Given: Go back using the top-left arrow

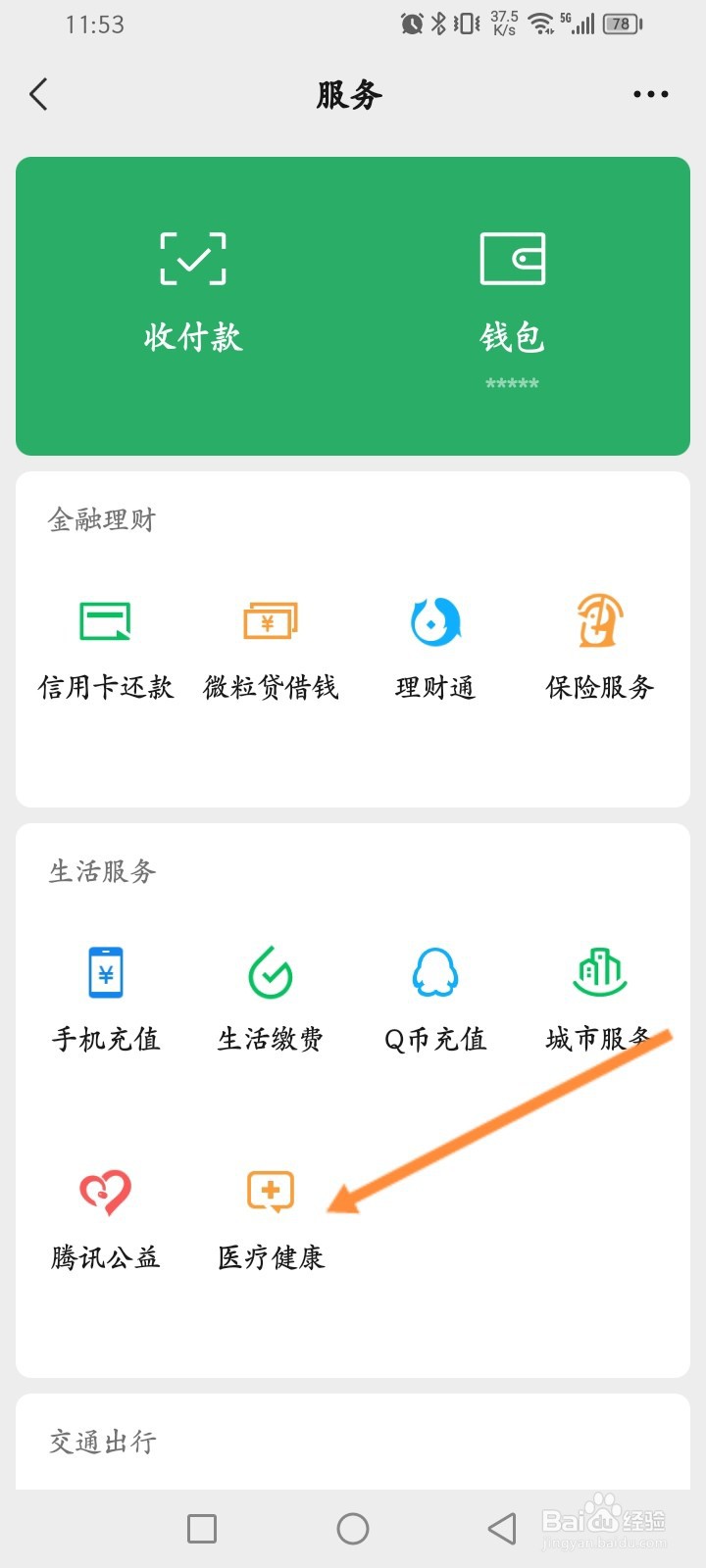Looking at the screenshot, I should click(39, 95).
